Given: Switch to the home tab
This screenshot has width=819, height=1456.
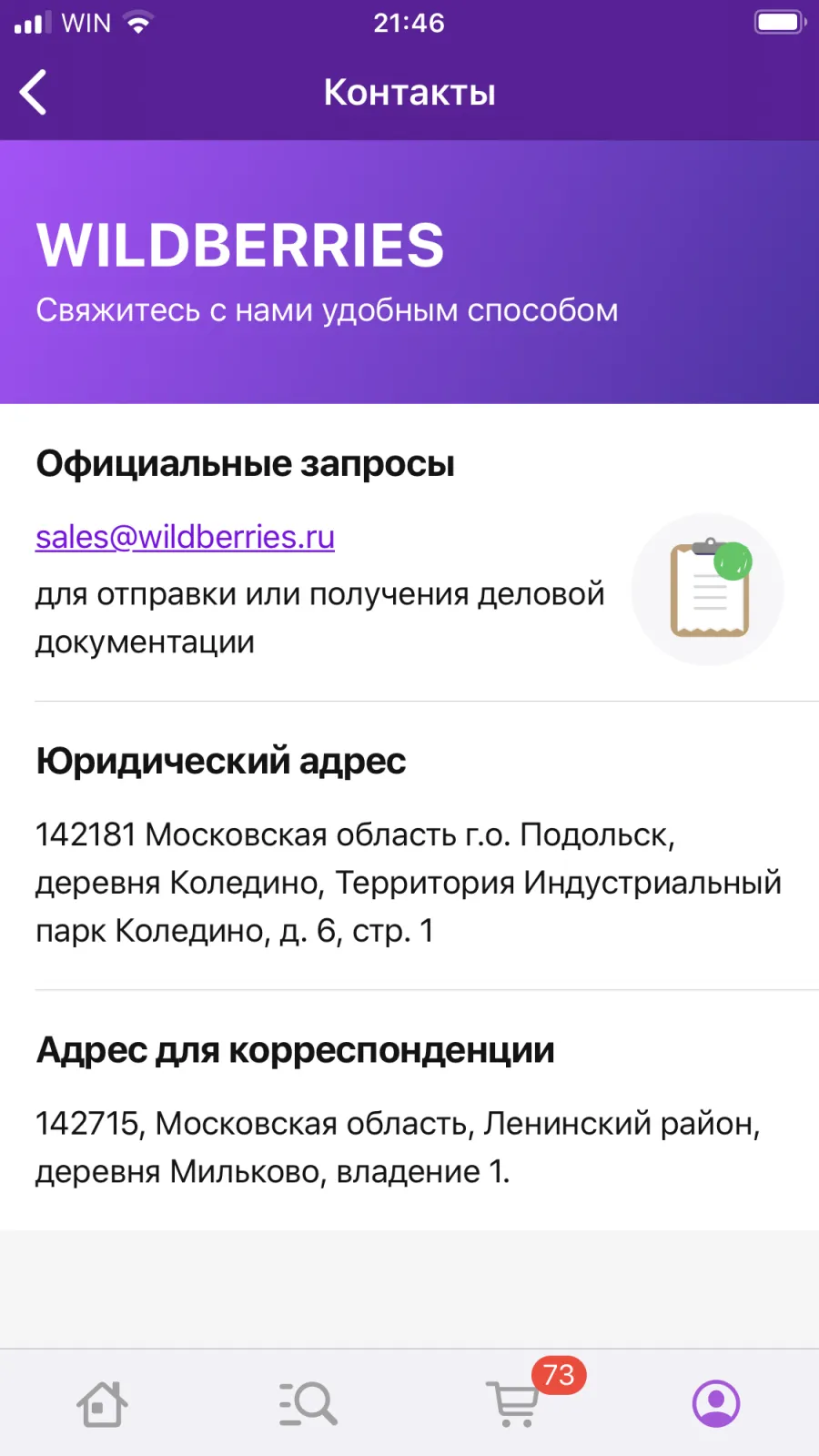Looking at the screenshot, I should [x=102, y=1404].
